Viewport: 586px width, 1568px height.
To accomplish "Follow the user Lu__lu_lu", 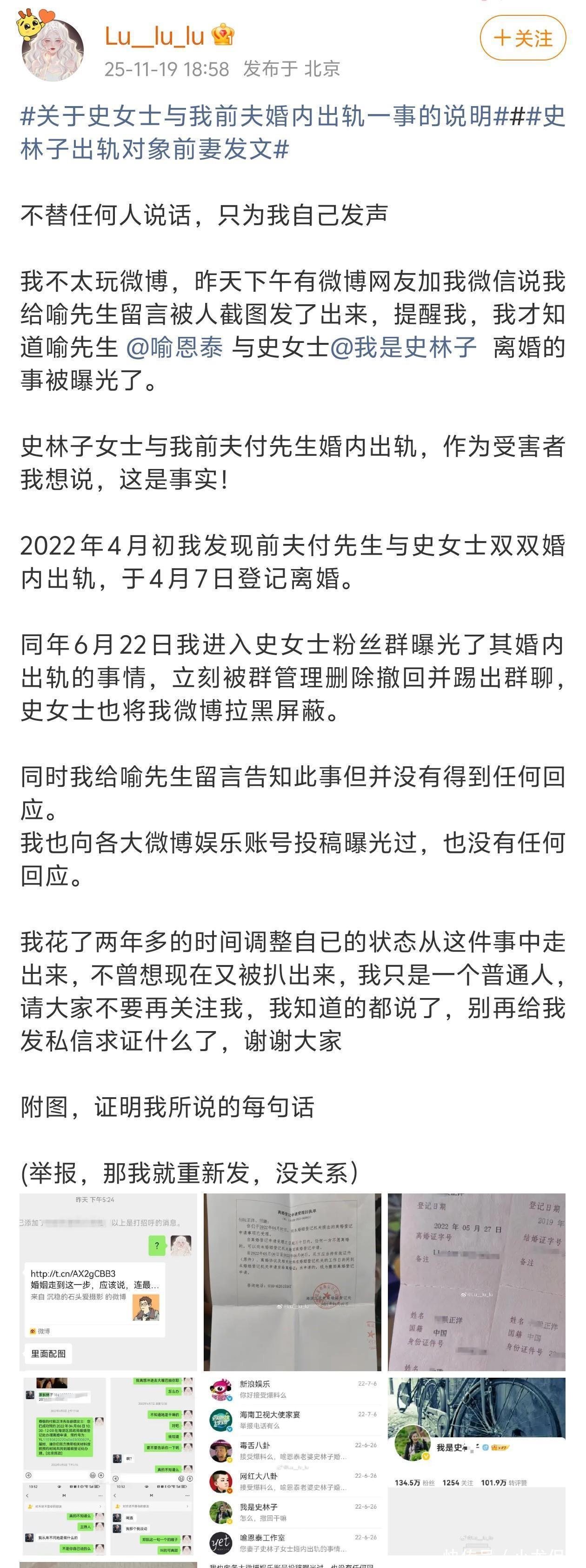I will click(523, 38).
